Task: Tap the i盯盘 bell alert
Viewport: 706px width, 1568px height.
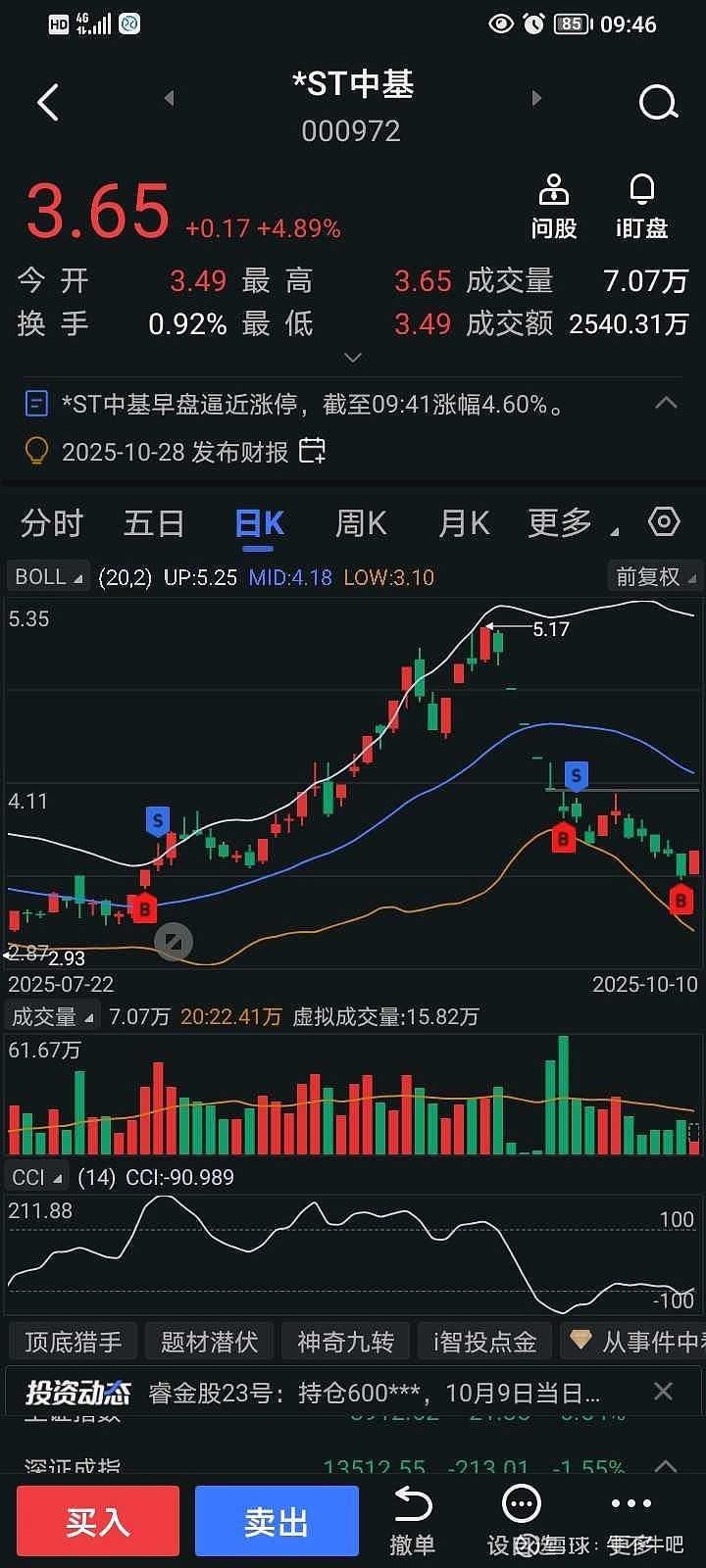Action: pos(641,207)
